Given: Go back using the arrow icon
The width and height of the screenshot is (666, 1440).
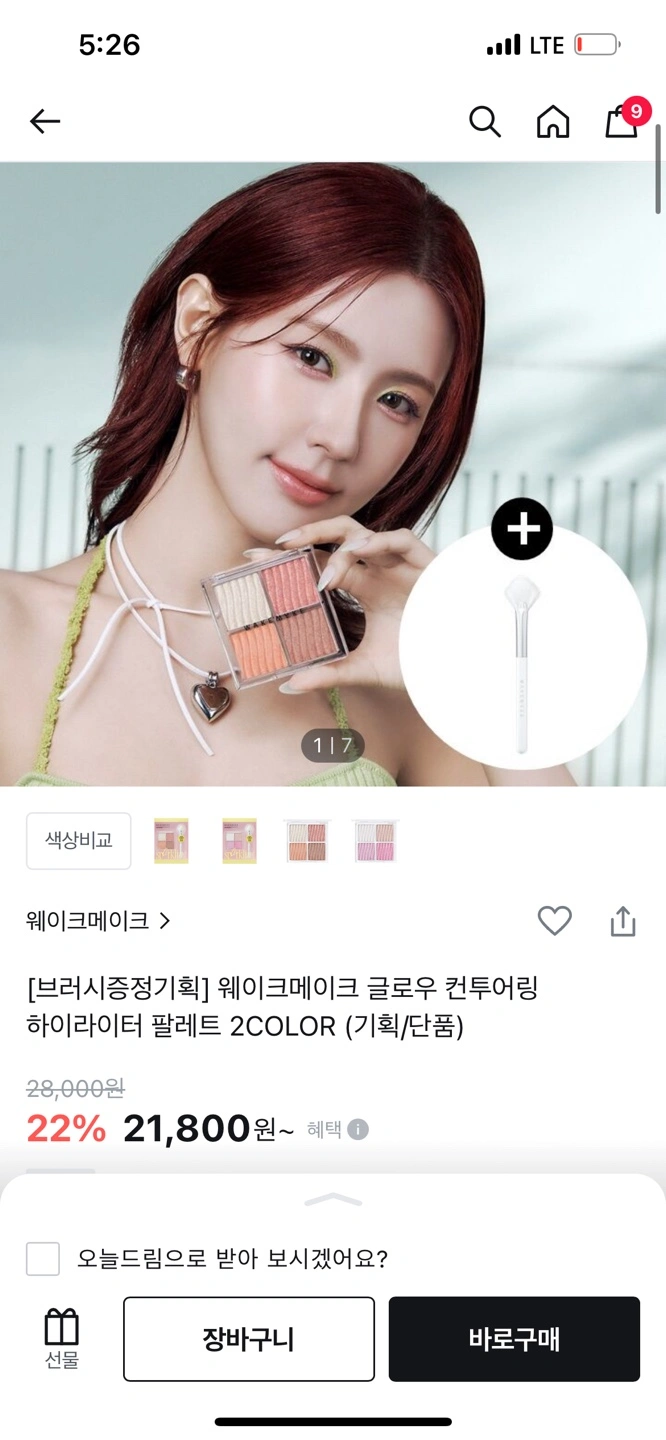Looking at the screenshot, I should click(45, 122).
